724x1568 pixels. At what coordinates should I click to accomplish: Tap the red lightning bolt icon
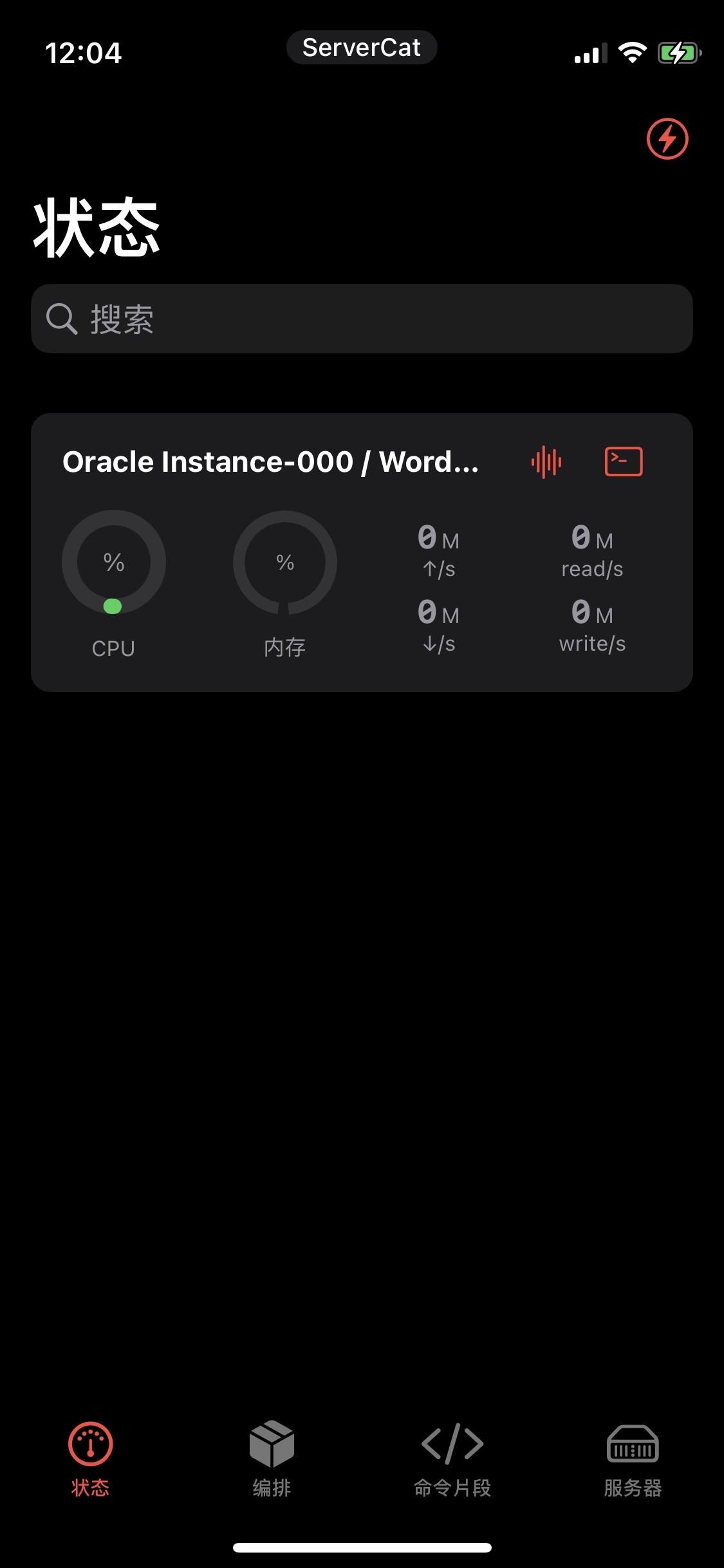tap(667, 138)
